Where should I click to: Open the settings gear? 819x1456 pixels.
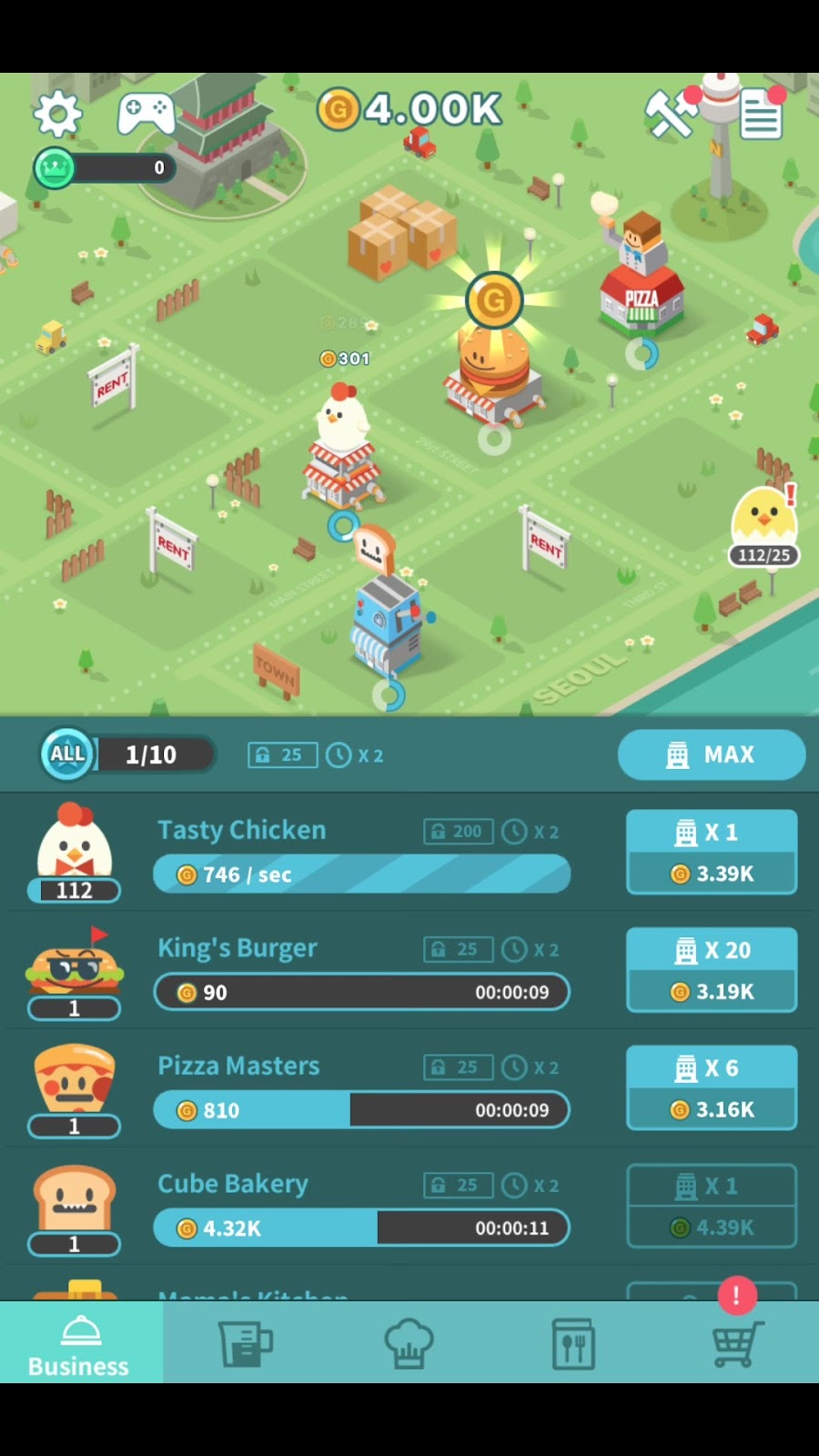57,114
